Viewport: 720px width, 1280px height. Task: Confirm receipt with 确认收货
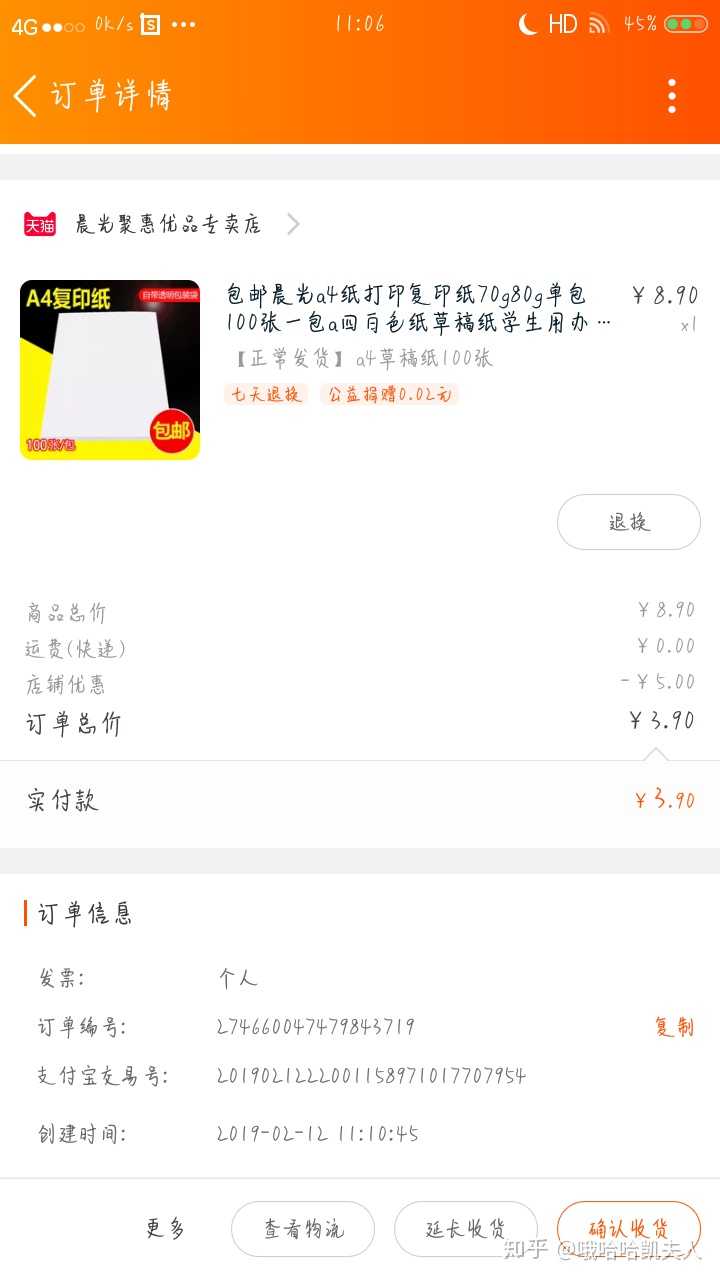[628, 1229]
